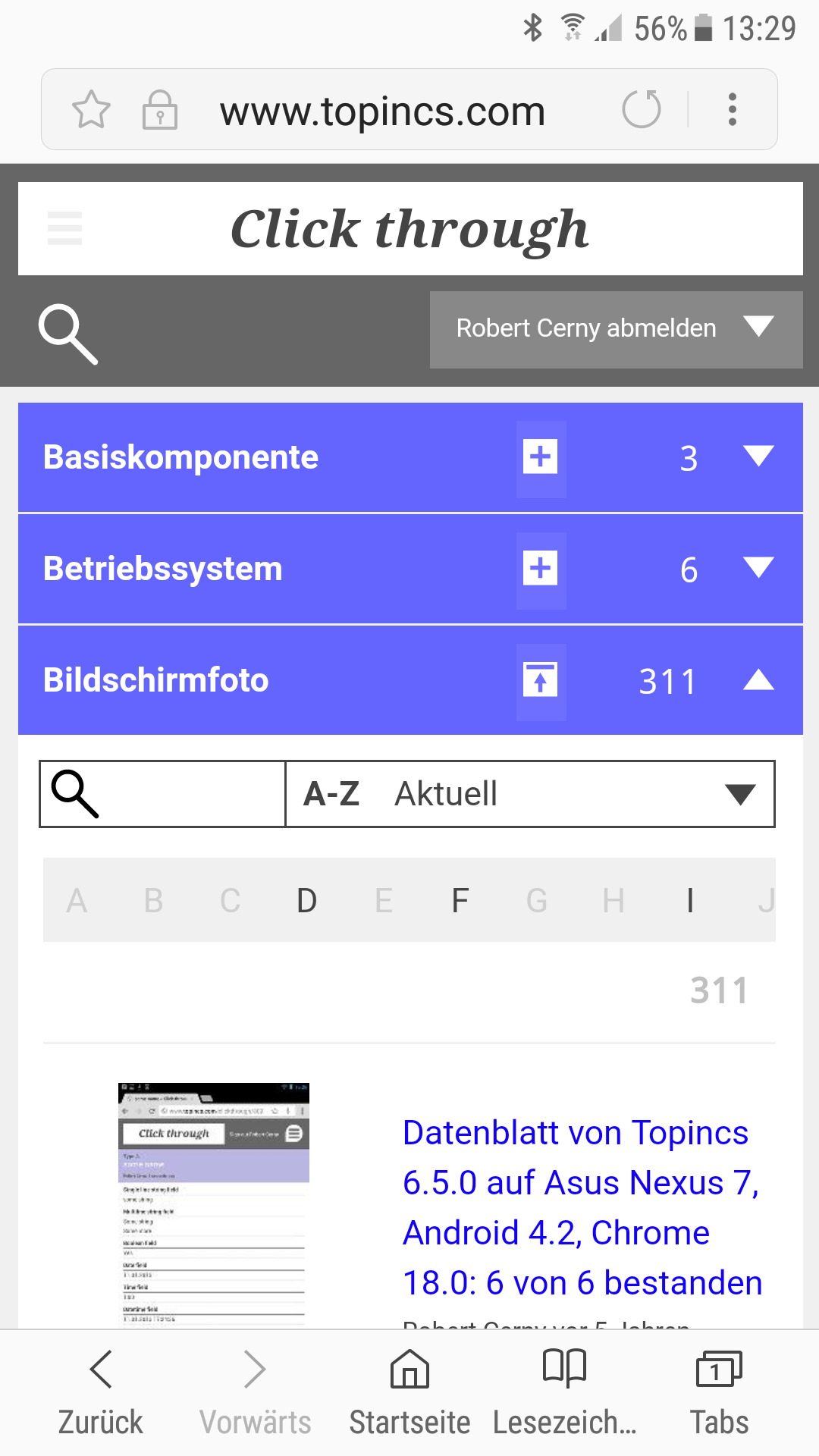Jump to entries starting with F
The height and width of the screenshot is (1456, 819).
pyautogui.click(x=460, y=901)
